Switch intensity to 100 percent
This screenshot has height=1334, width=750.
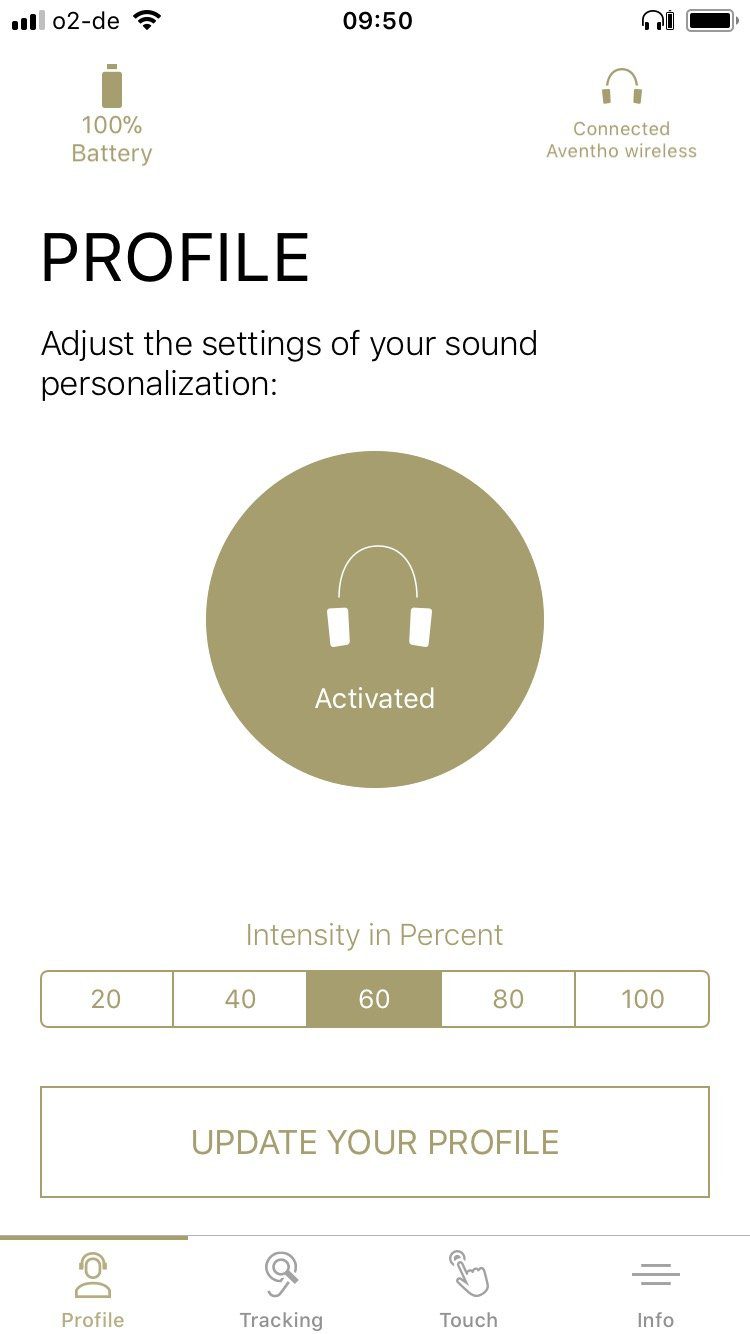[642, 999]
